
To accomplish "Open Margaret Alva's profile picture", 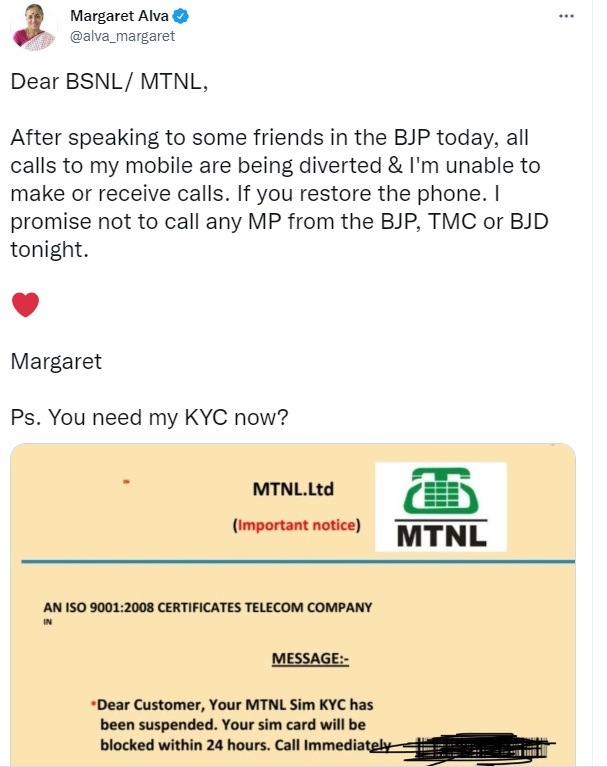I will (33, 26).
